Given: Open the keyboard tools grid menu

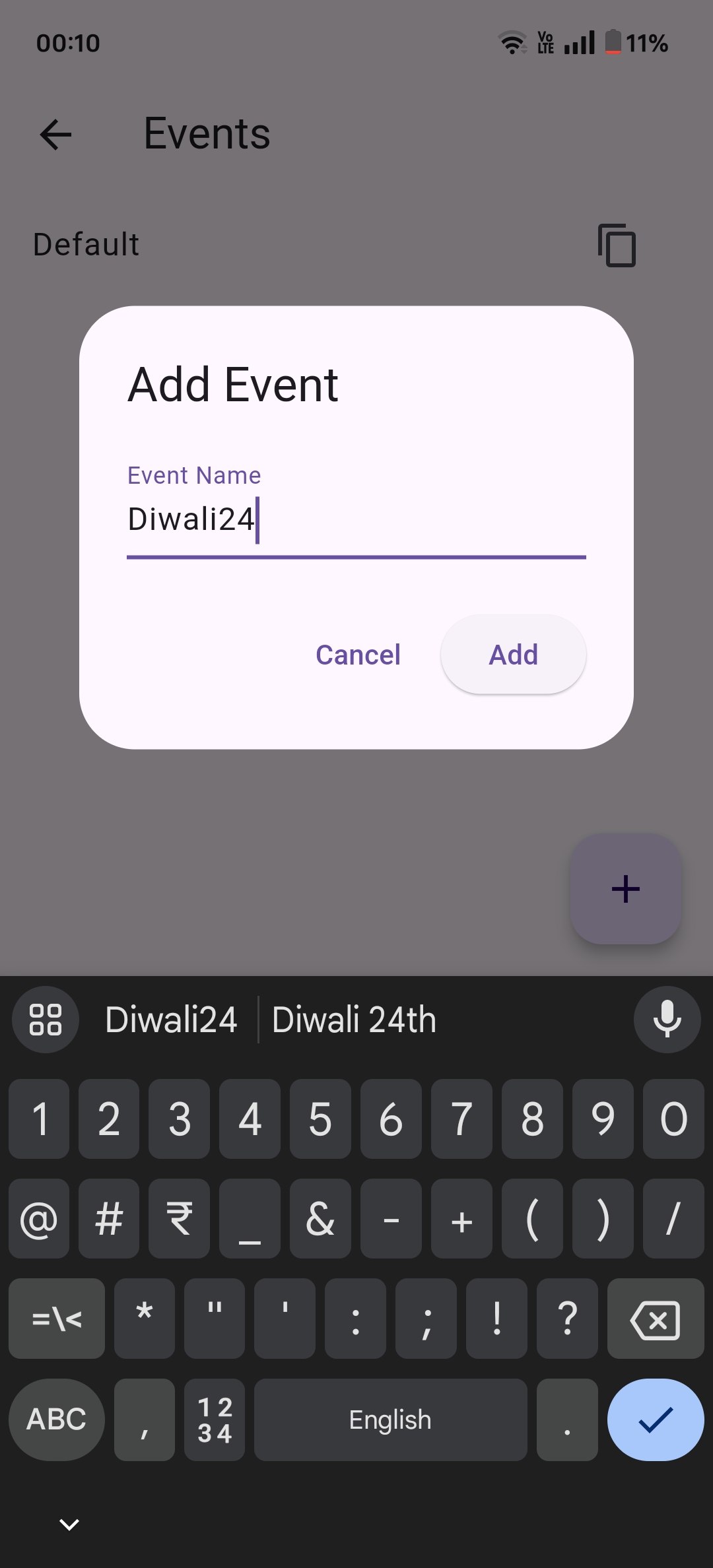Looking at the screenshot, I should tap(46, 1020).
